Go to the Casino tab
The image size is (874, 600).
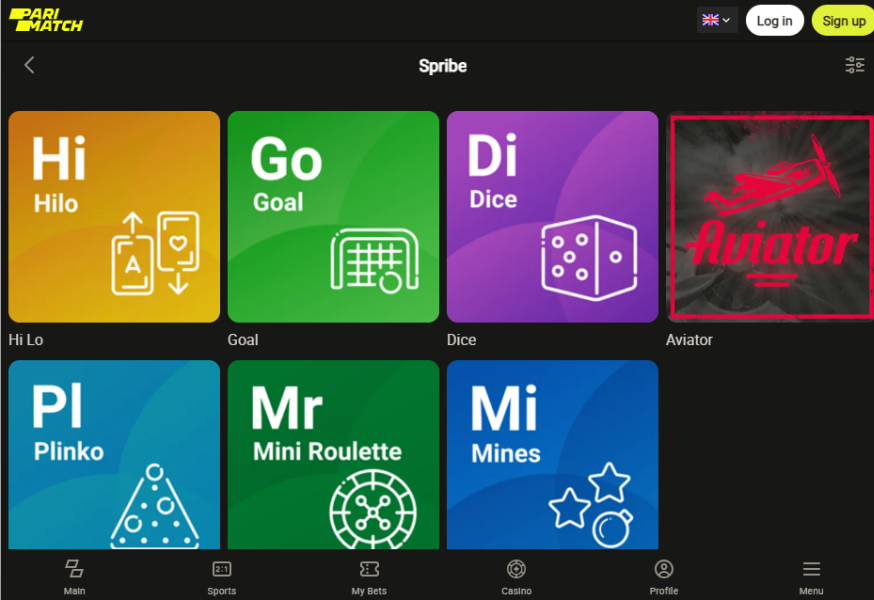point(516,577)
